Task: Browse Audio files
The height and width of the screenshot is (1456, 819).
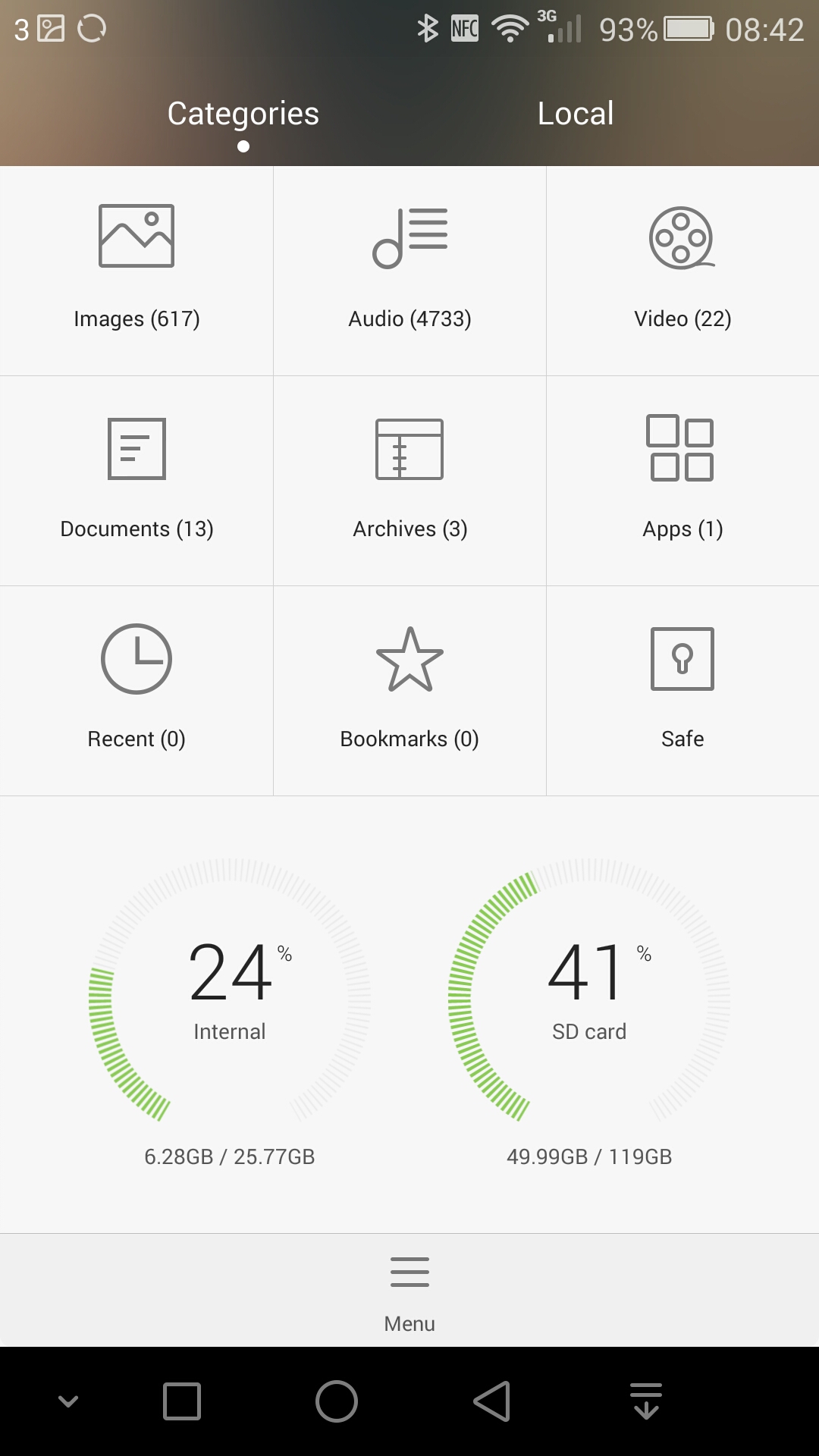Action: point(409,270)
